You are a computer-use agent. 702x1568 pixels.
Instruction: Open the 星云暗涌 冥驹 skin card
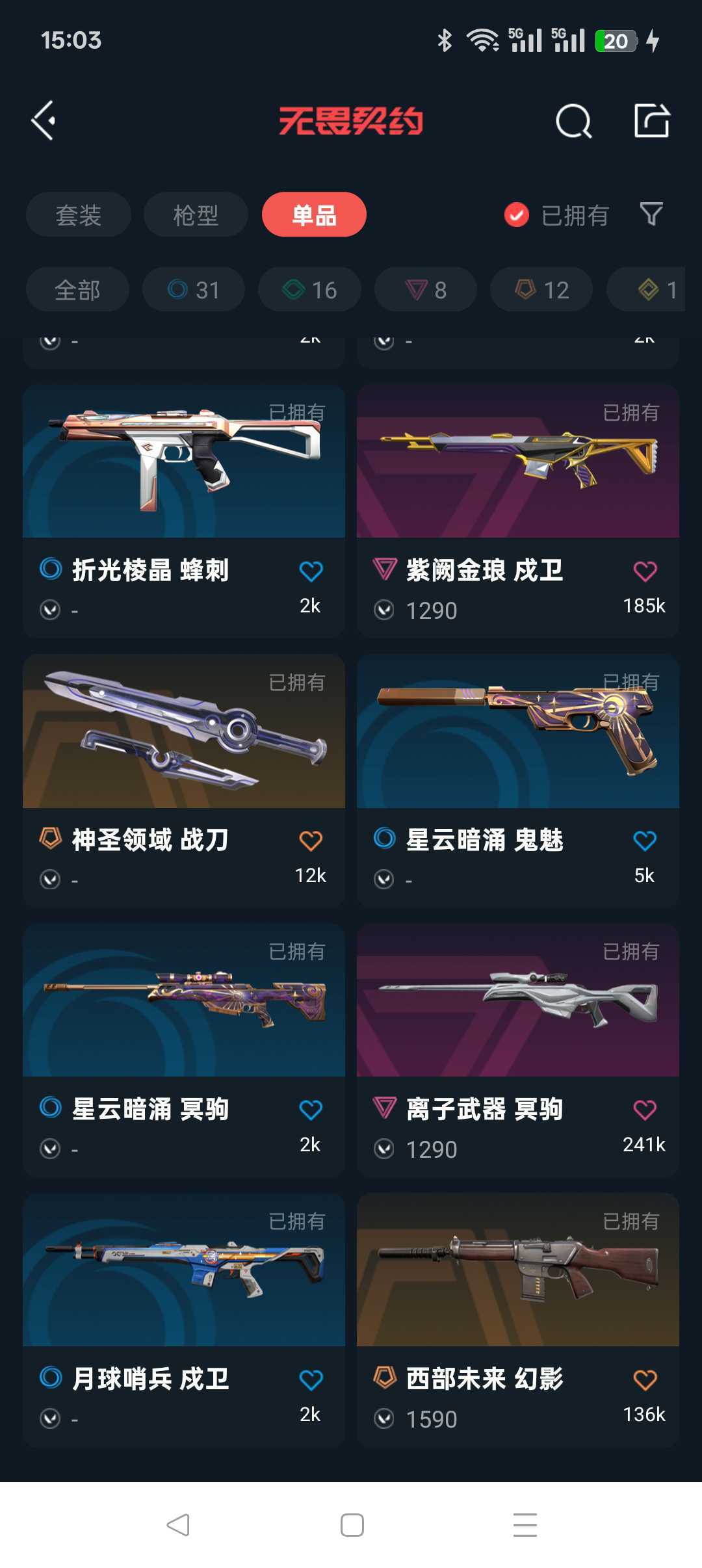pyautogui.click(x=184, y=1050)
